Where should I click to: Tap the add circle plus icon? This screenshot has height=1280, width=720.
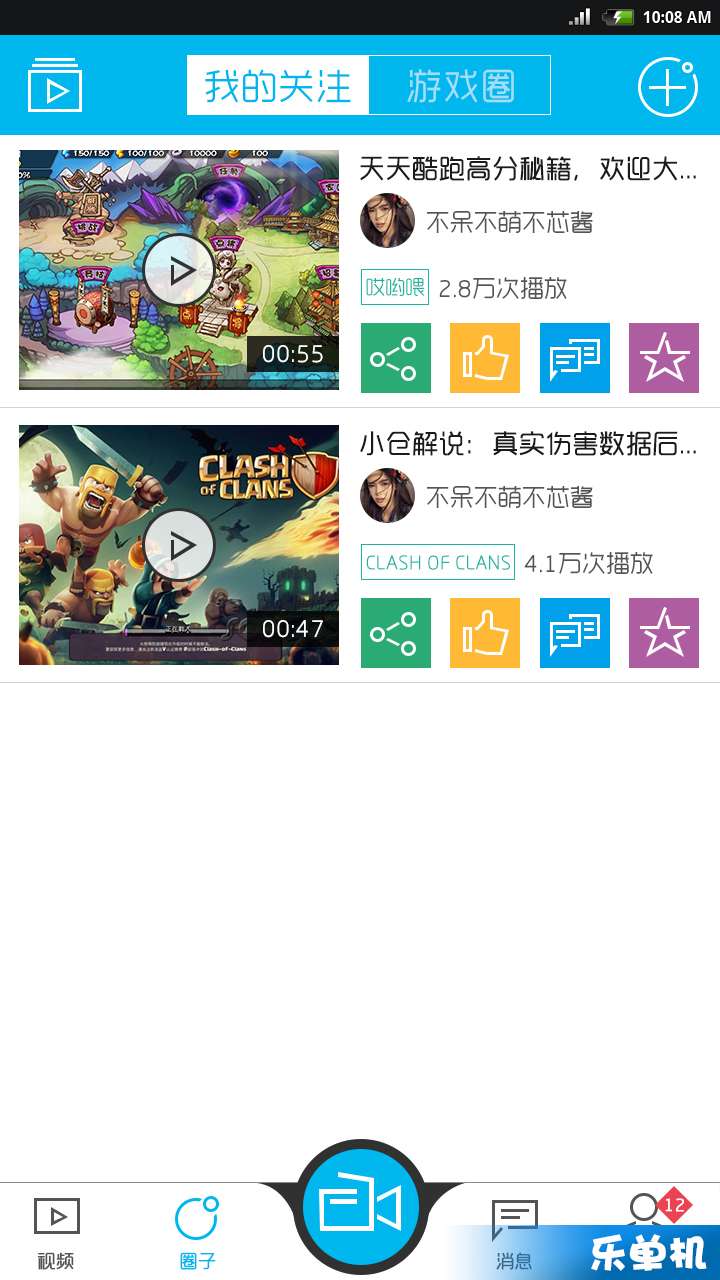(x=667, y=87)
